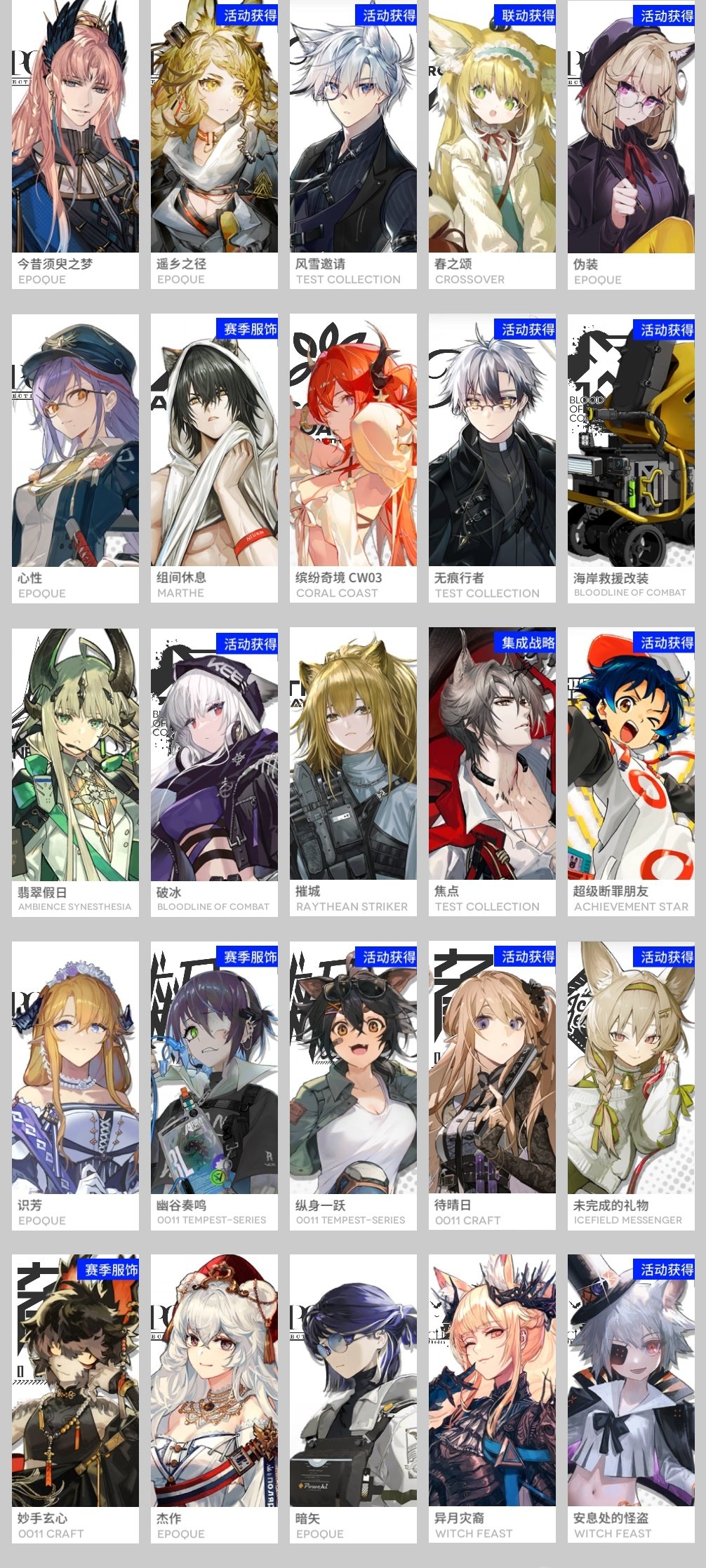
Task: View the 未完成的礼物 skin
Action: point(631,1085)
